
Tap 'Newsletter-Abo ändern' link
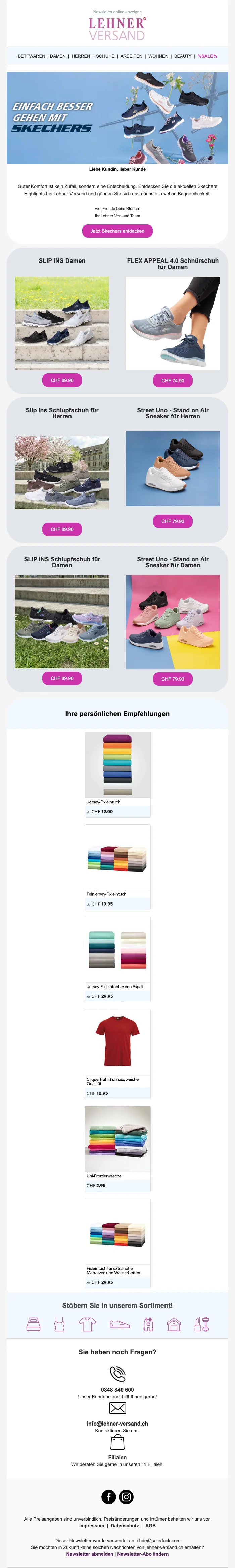[143, 1554]
